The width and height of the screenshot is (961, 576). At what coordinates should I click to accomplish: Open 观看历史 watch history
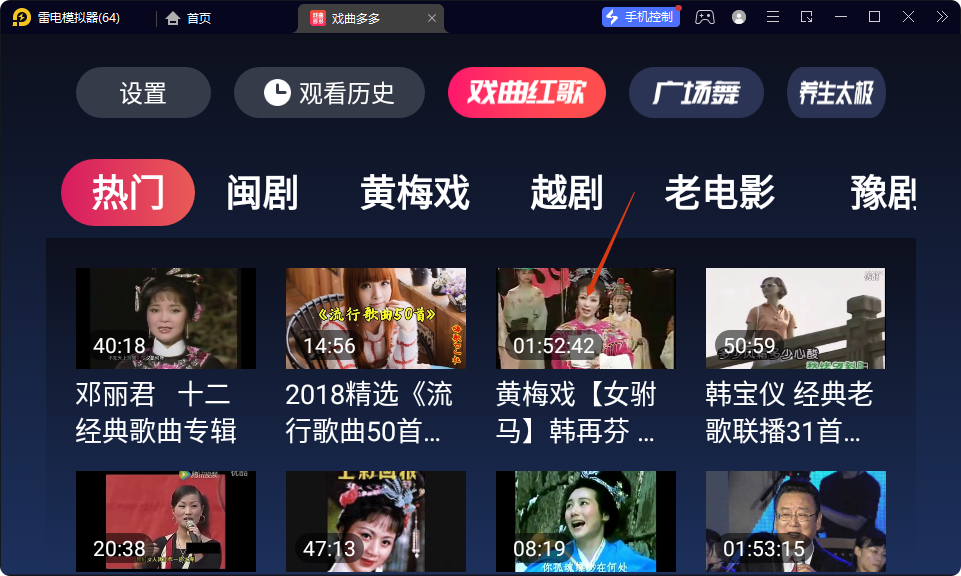(329, 93)
